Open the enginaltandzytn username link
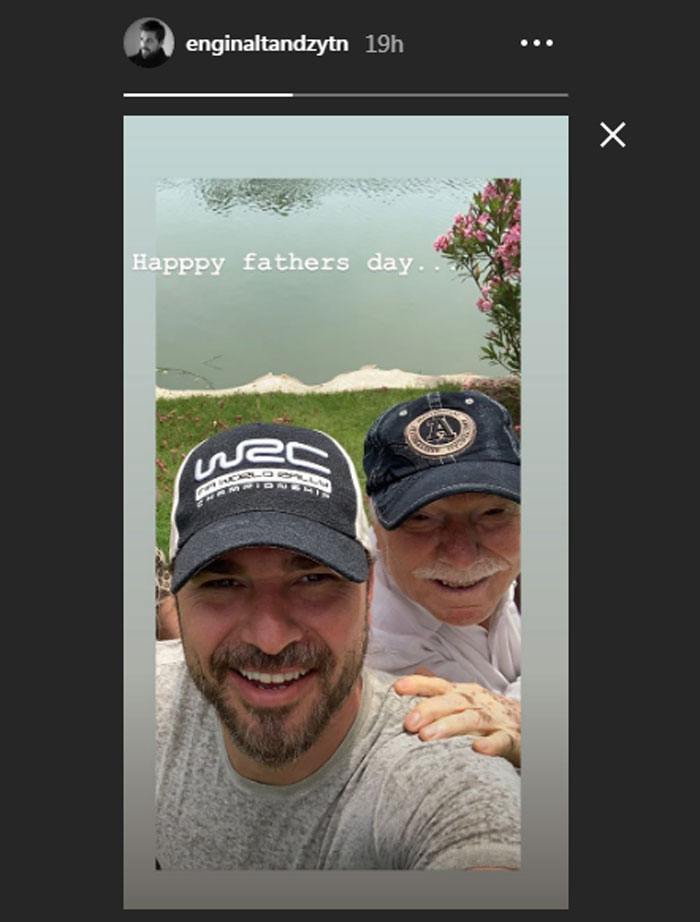 click(267, 44)
